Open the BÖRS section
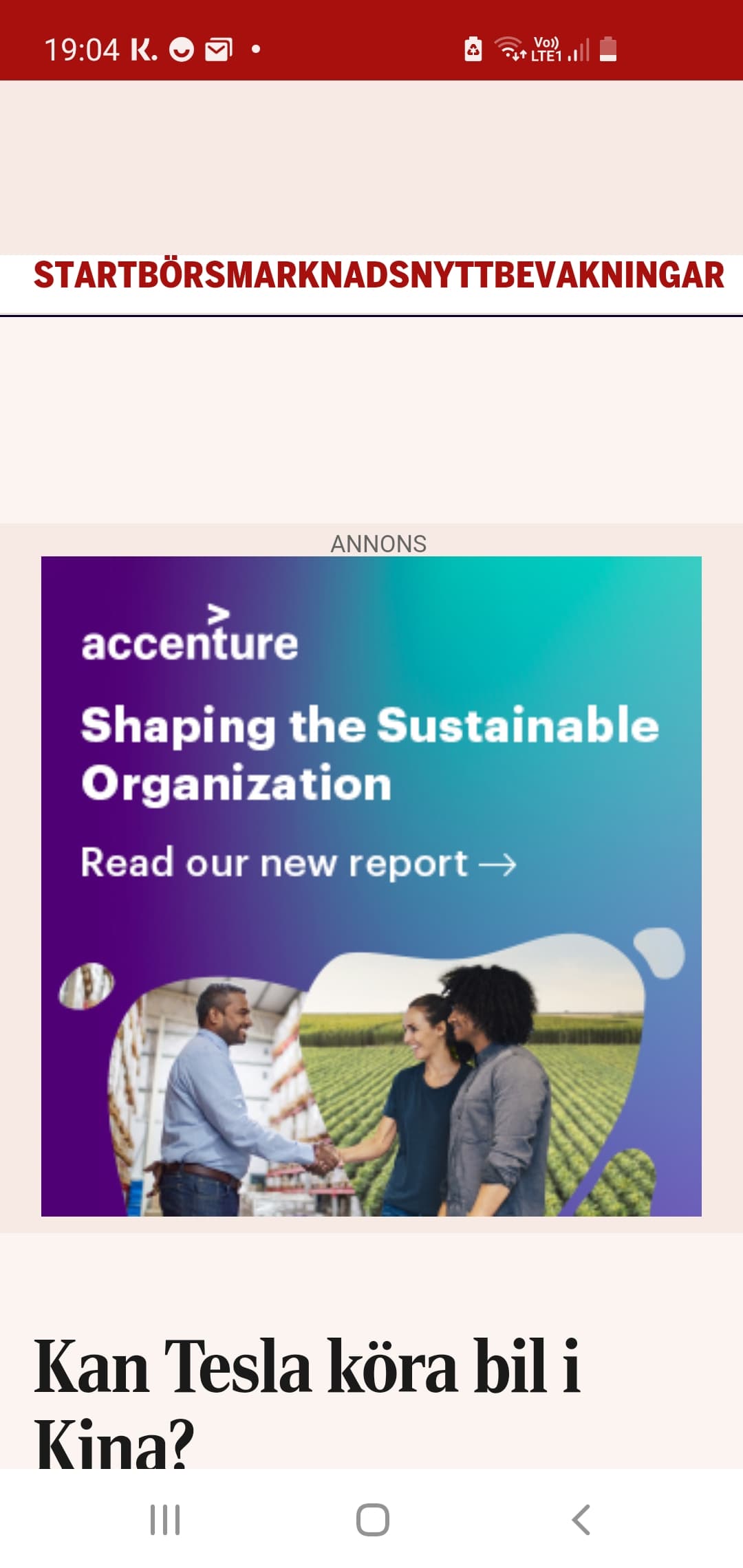This screenshot has height=1568, width=743. pos(180,275)
